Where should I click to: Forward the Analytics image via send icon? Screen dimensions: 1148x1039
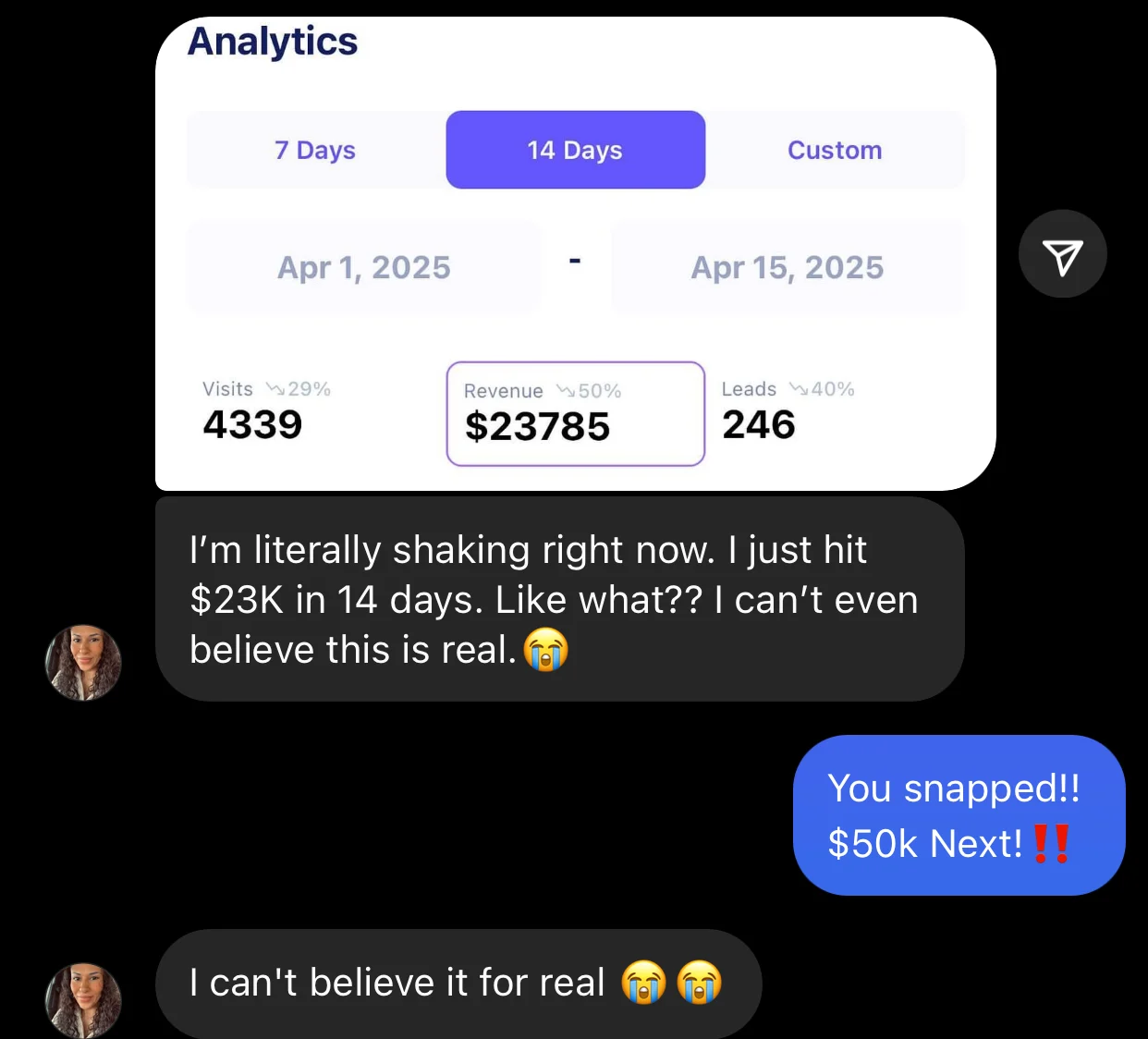click(x=1062, y=254)
